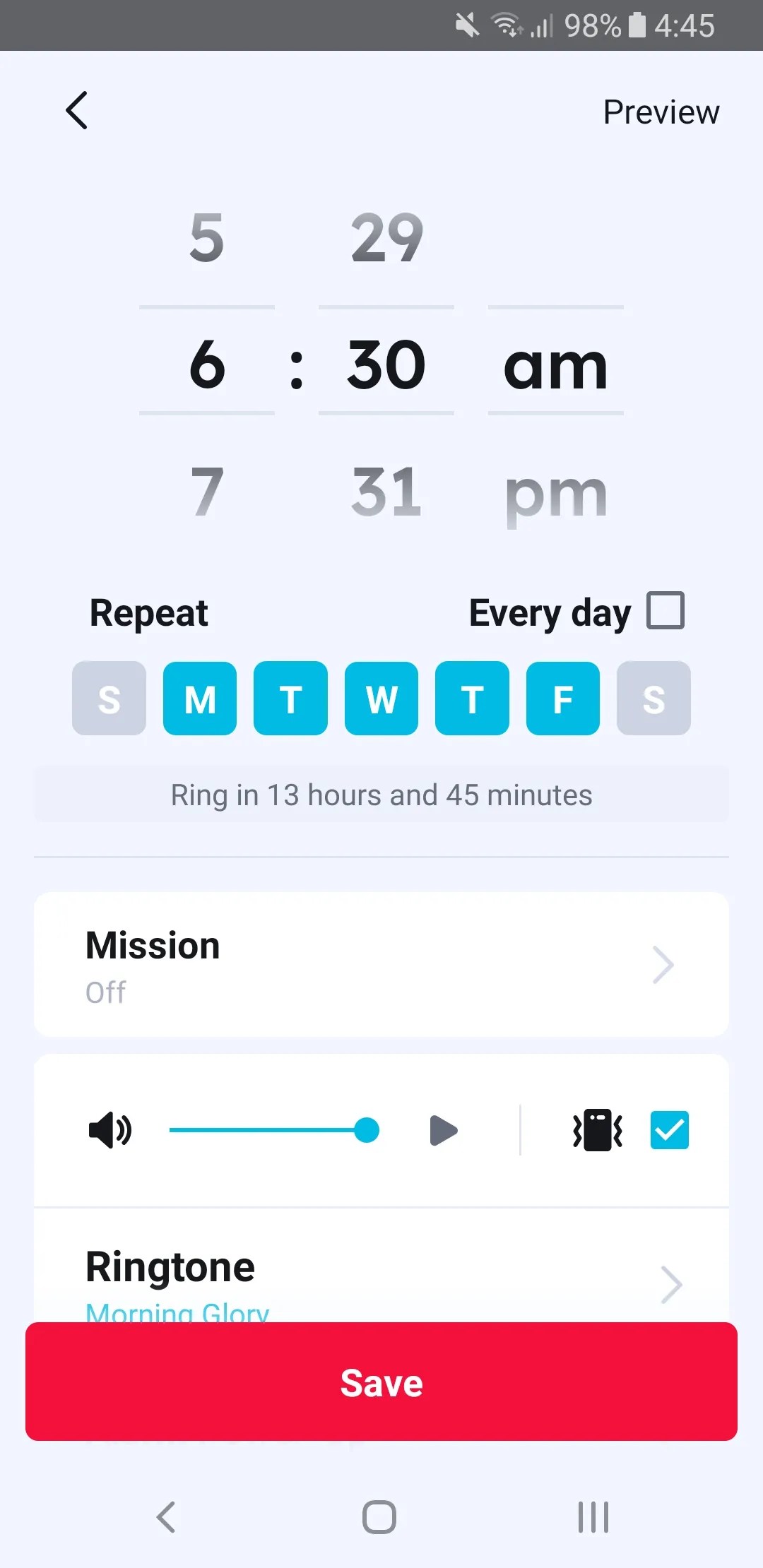Viewport: 763px width, 1568px height.
Task: Enable Sunday in the repeat days
Action: (x=109, y=699)
